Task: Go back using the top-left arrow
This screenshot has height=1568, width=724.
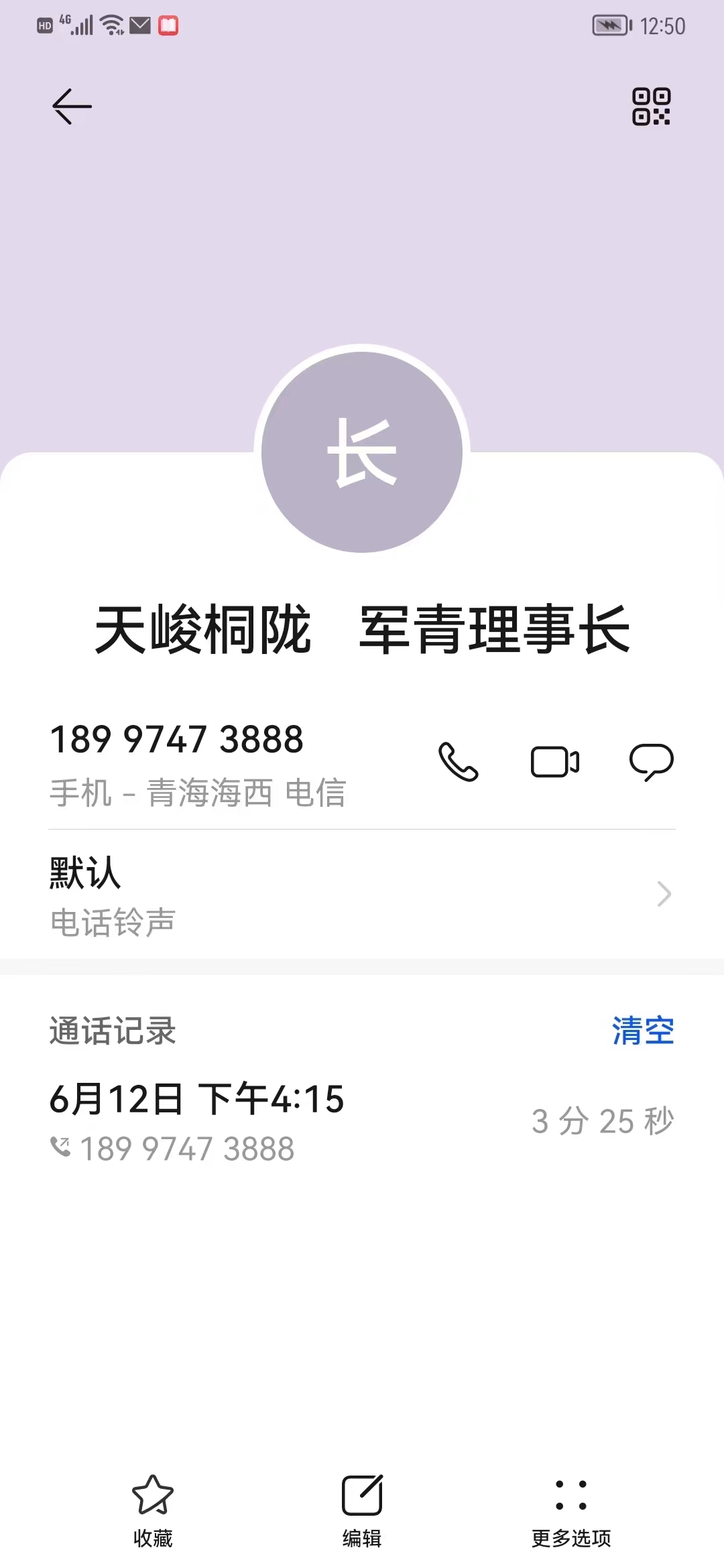Action: pos(72,107)
